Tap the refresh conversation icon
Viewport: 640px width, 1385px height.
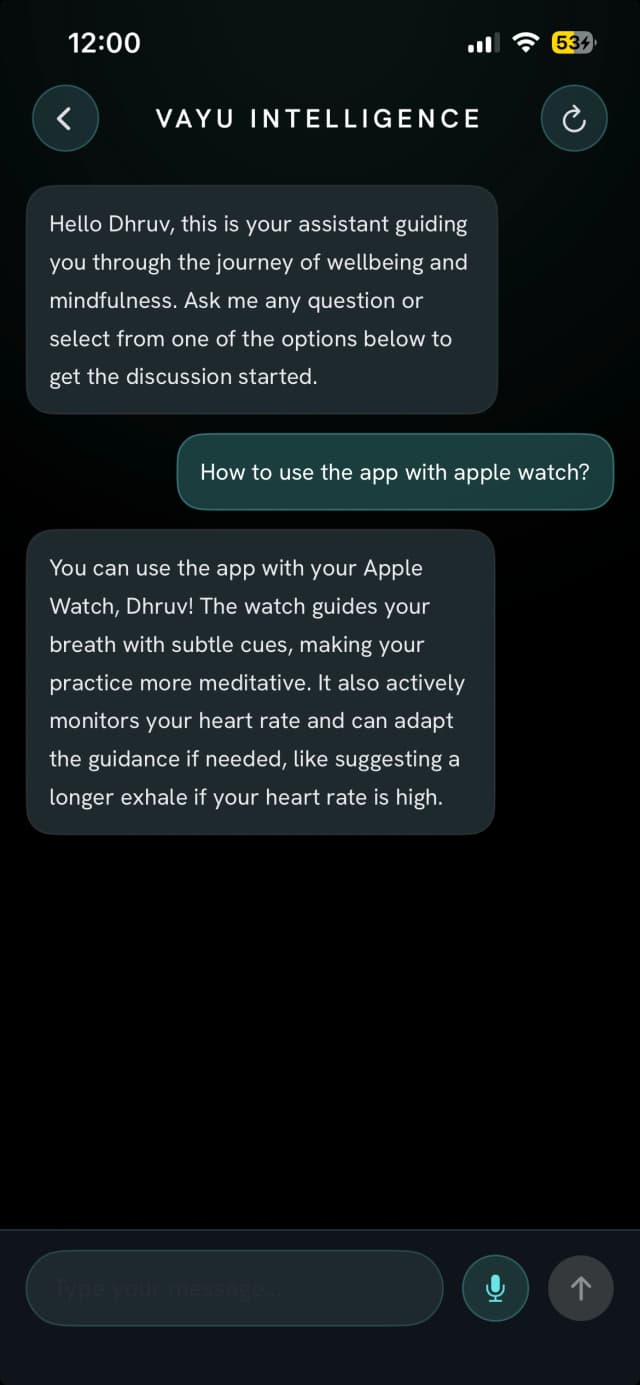tap(574, 119)
